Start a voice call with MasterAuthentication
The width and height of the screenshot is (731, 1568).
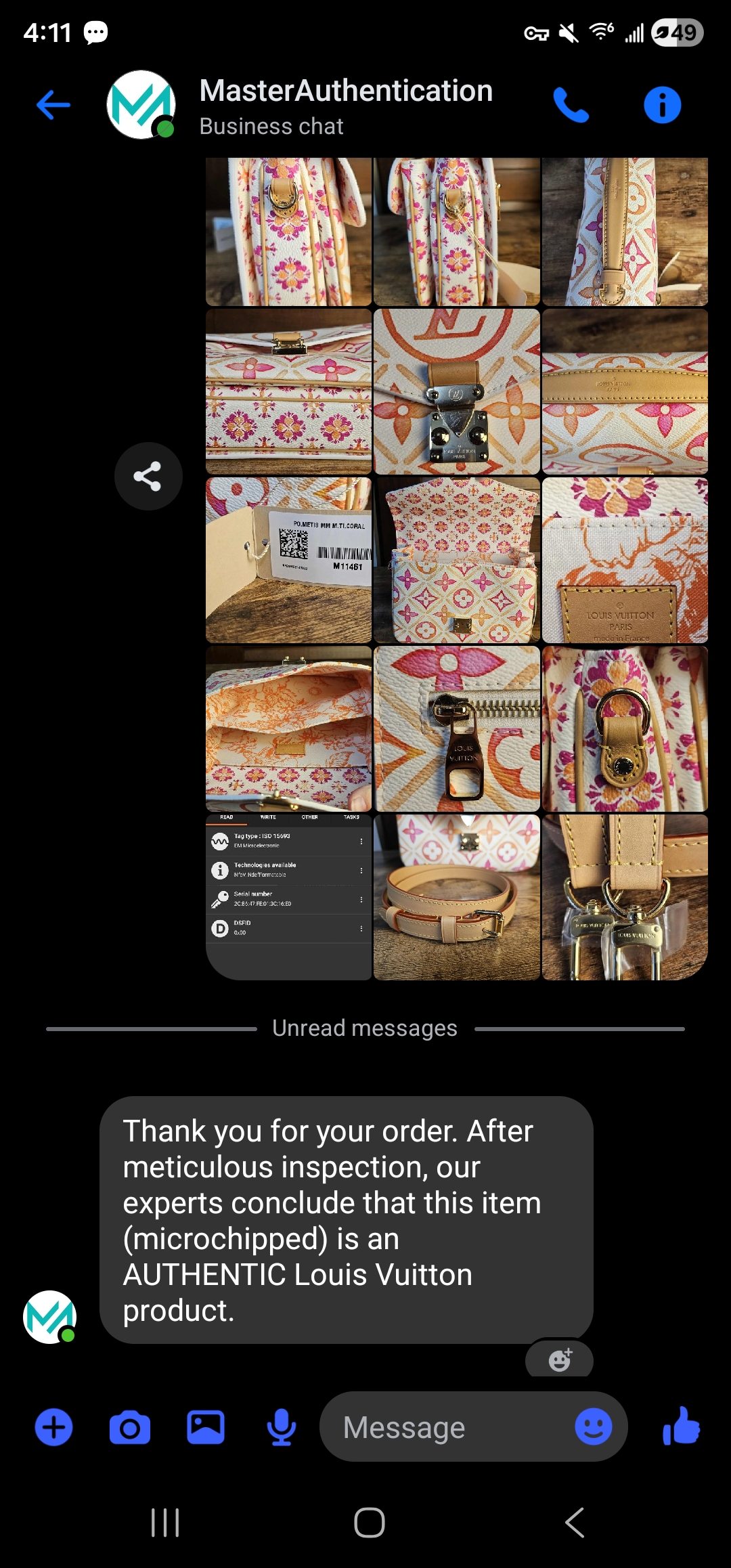point(571,105)
